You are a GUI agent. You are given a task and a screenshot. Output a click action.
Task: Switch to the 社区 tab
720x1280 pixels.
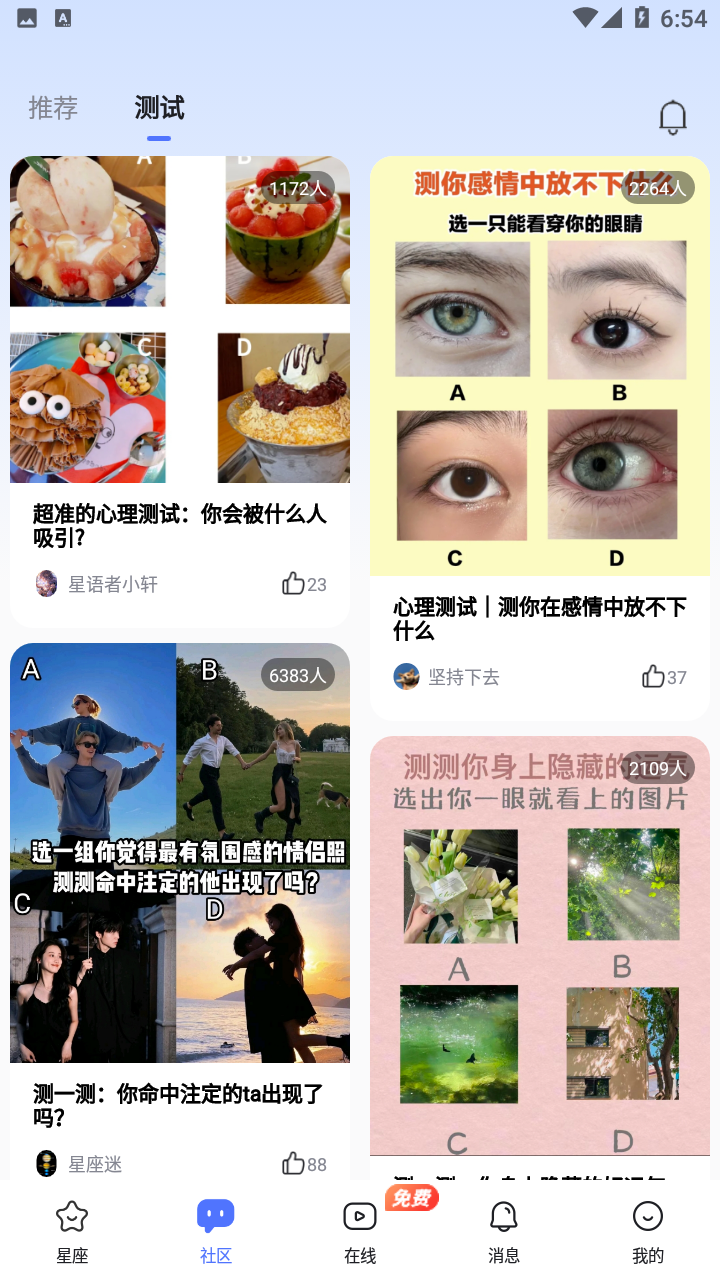216,1231
